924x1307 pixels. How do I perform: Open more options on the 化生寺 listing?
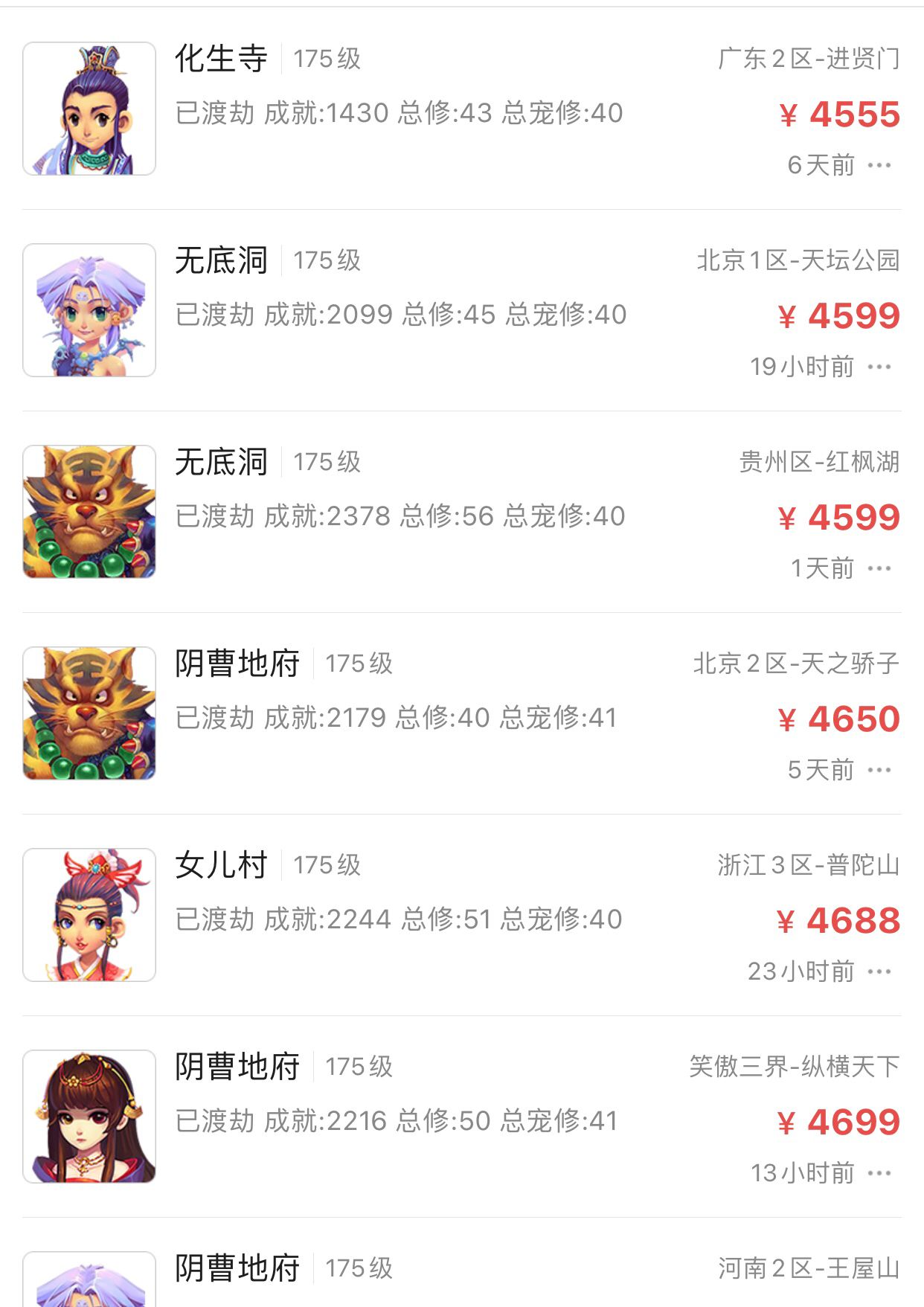coord(882,165)
